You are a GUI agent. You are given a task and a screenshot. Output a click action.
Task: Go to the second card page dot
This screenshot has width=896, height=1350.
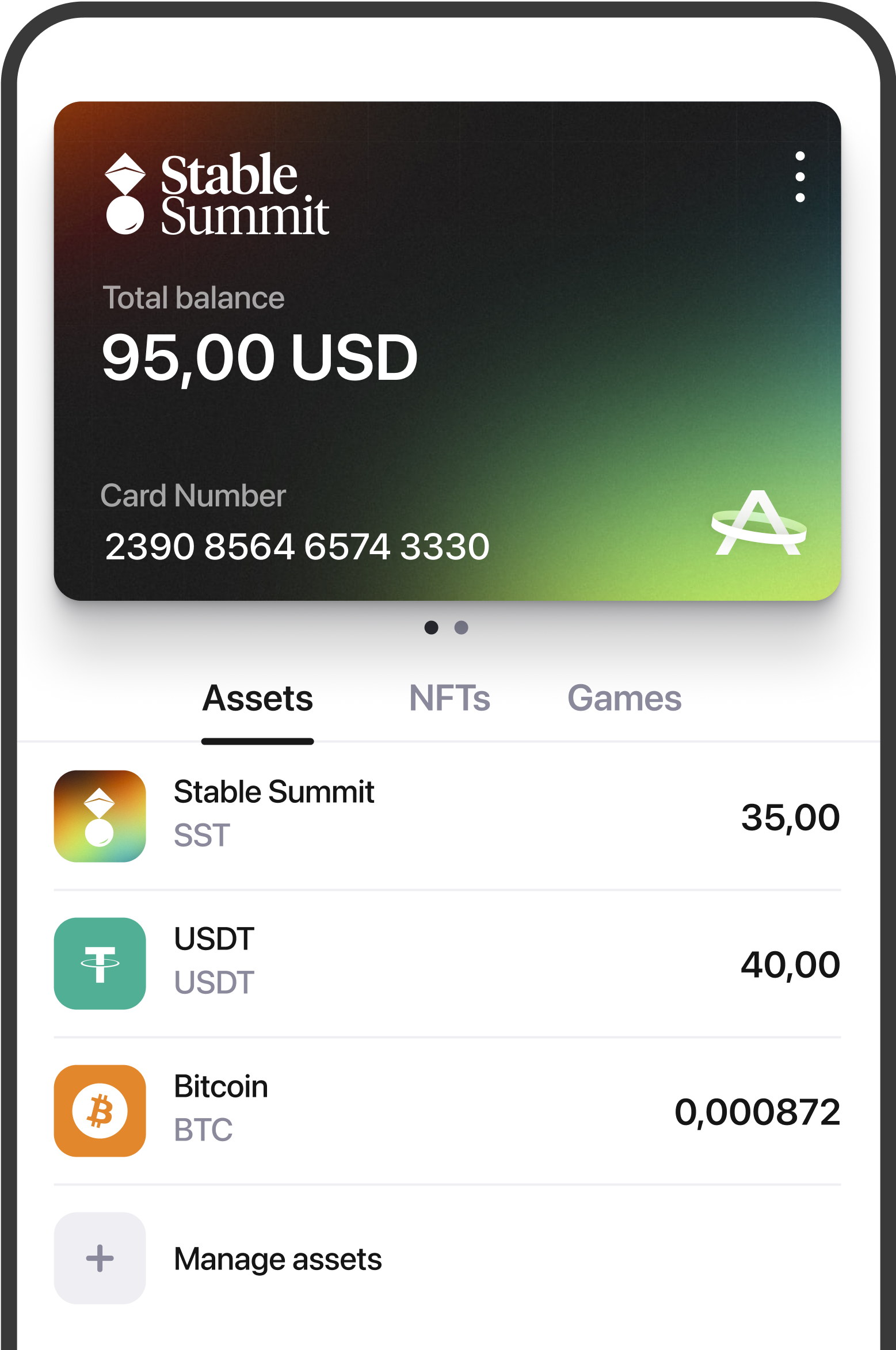point(461,627)
